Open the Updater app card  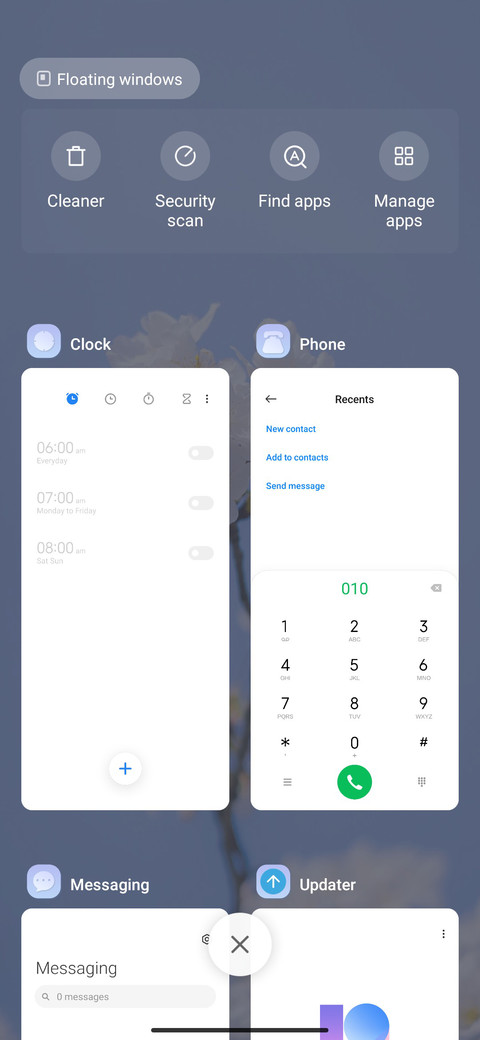355,974
